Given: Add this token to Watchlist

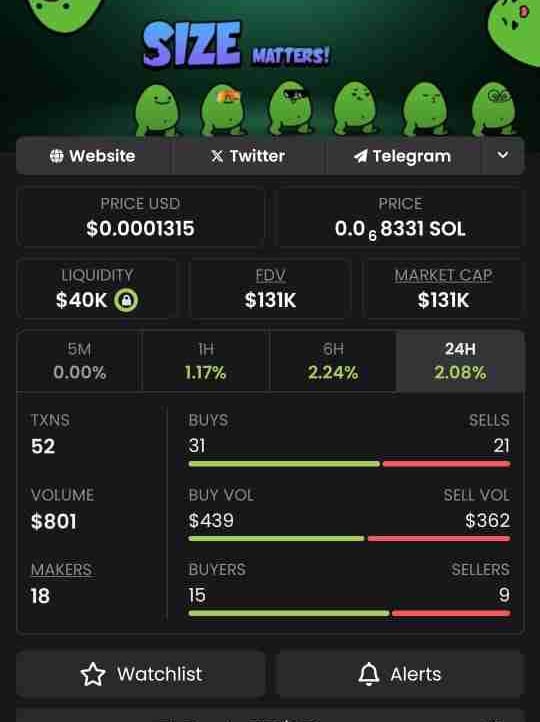Looking at the screenshot, I should [141, 674].
